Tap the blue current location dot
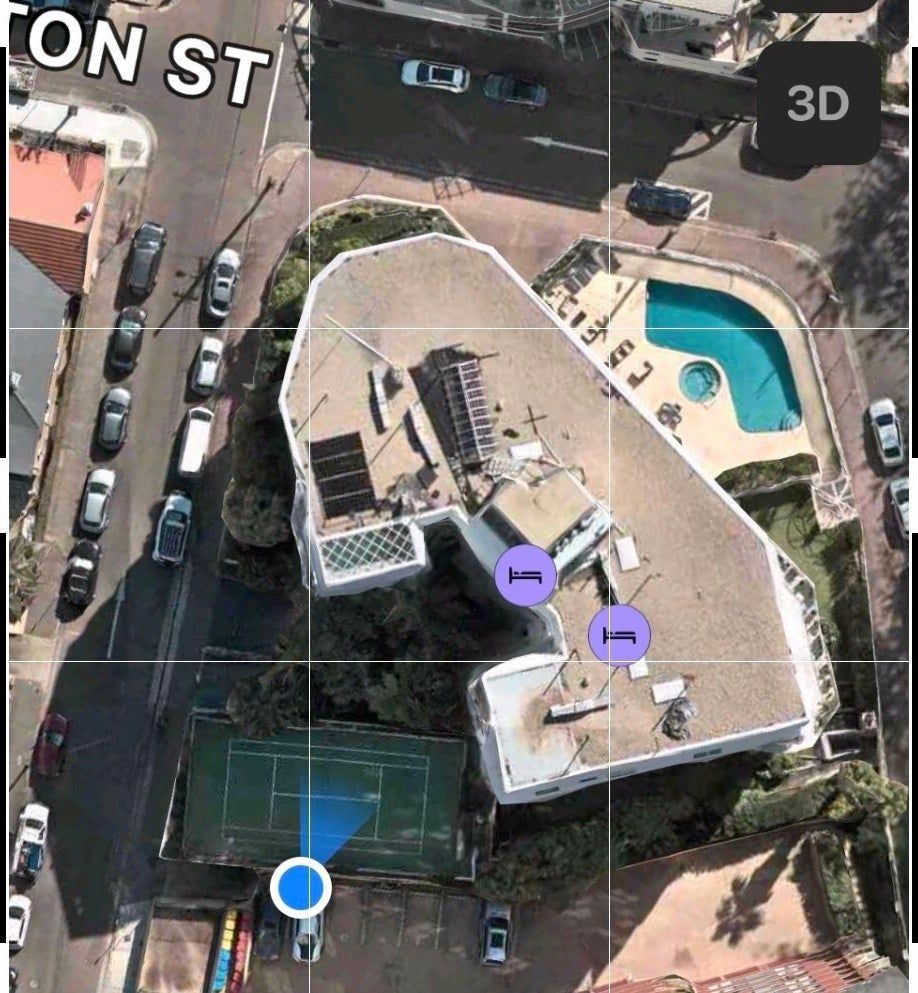 (x=300, y=886)
